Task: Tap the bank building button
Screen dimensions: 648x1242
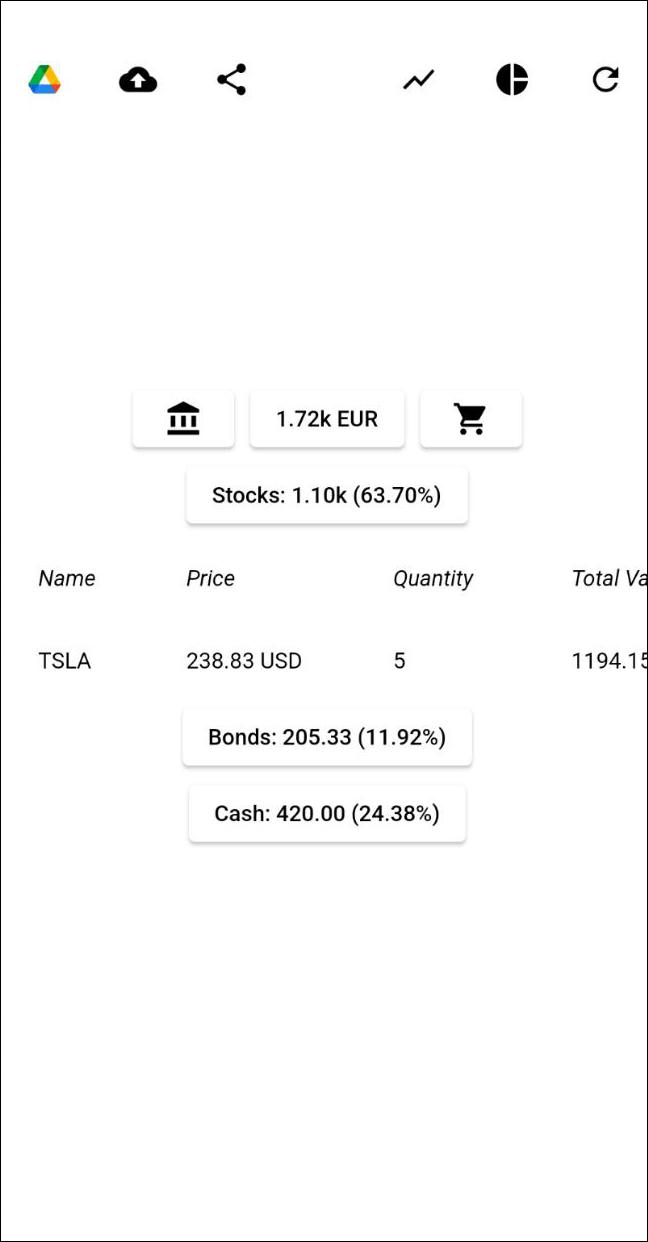Action: (x=183, y=419)
